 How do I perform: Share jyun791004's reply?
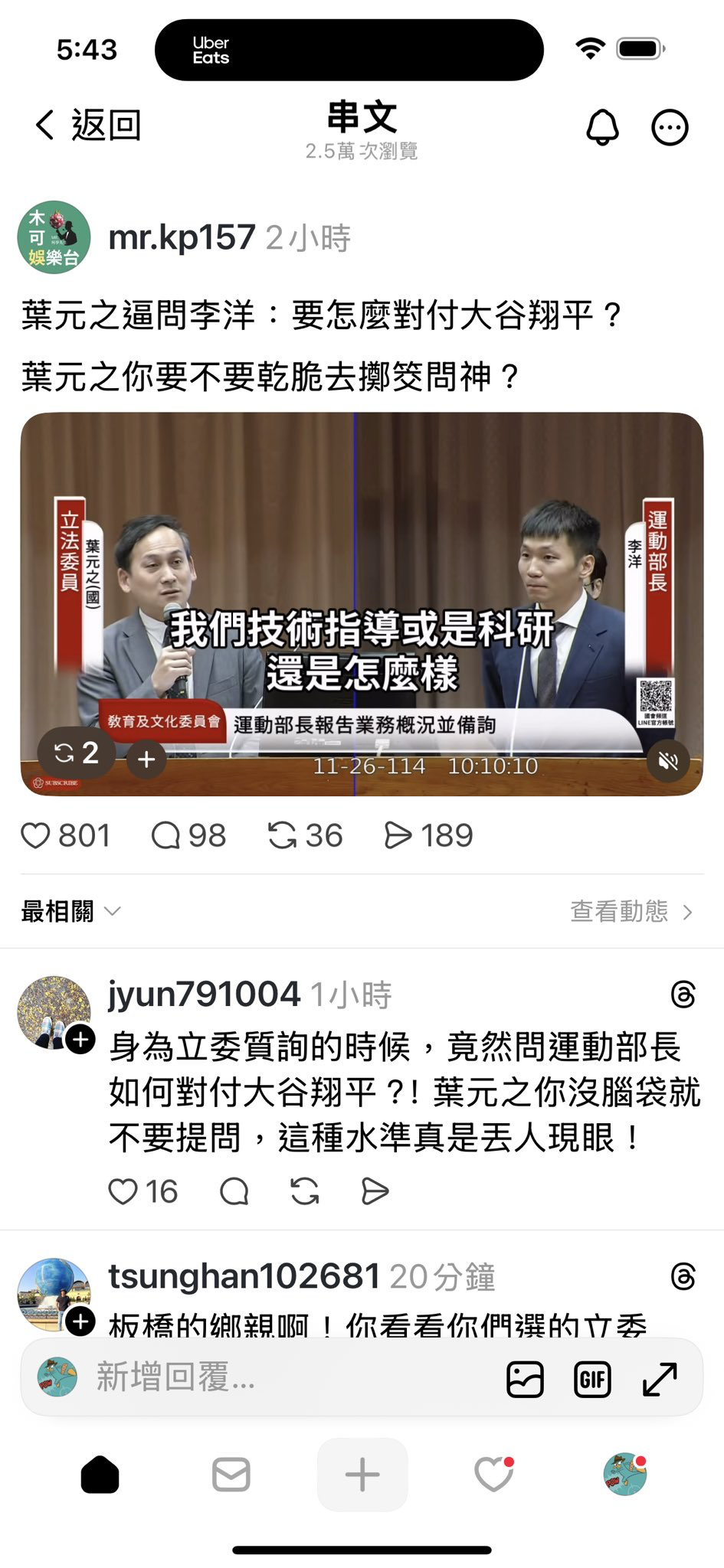pyautogui.click(x=375, y=1191)
